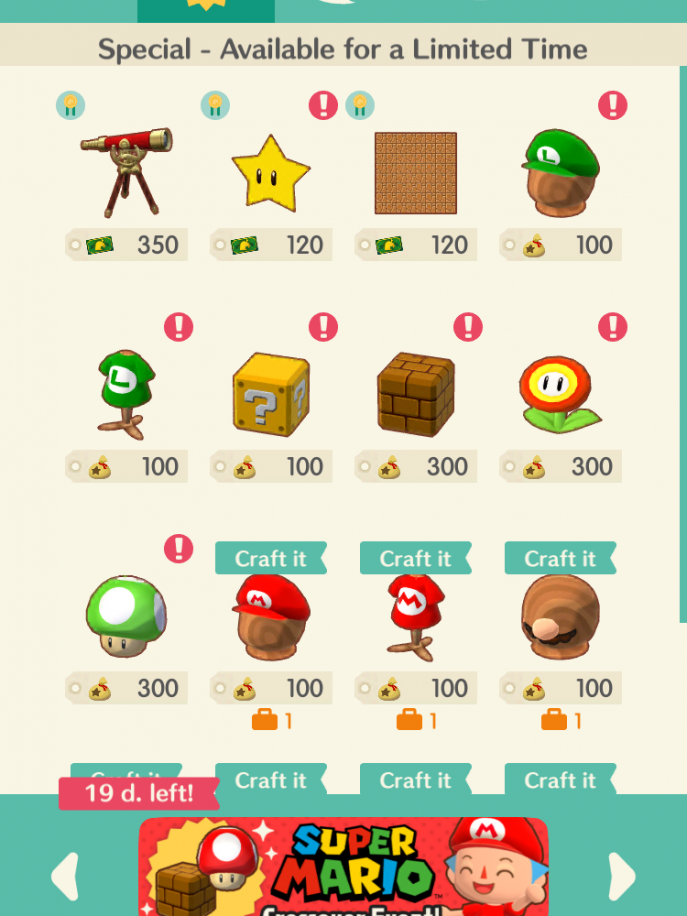Select the brown brick block for 300
687x916 pixels.
point(415,394)
